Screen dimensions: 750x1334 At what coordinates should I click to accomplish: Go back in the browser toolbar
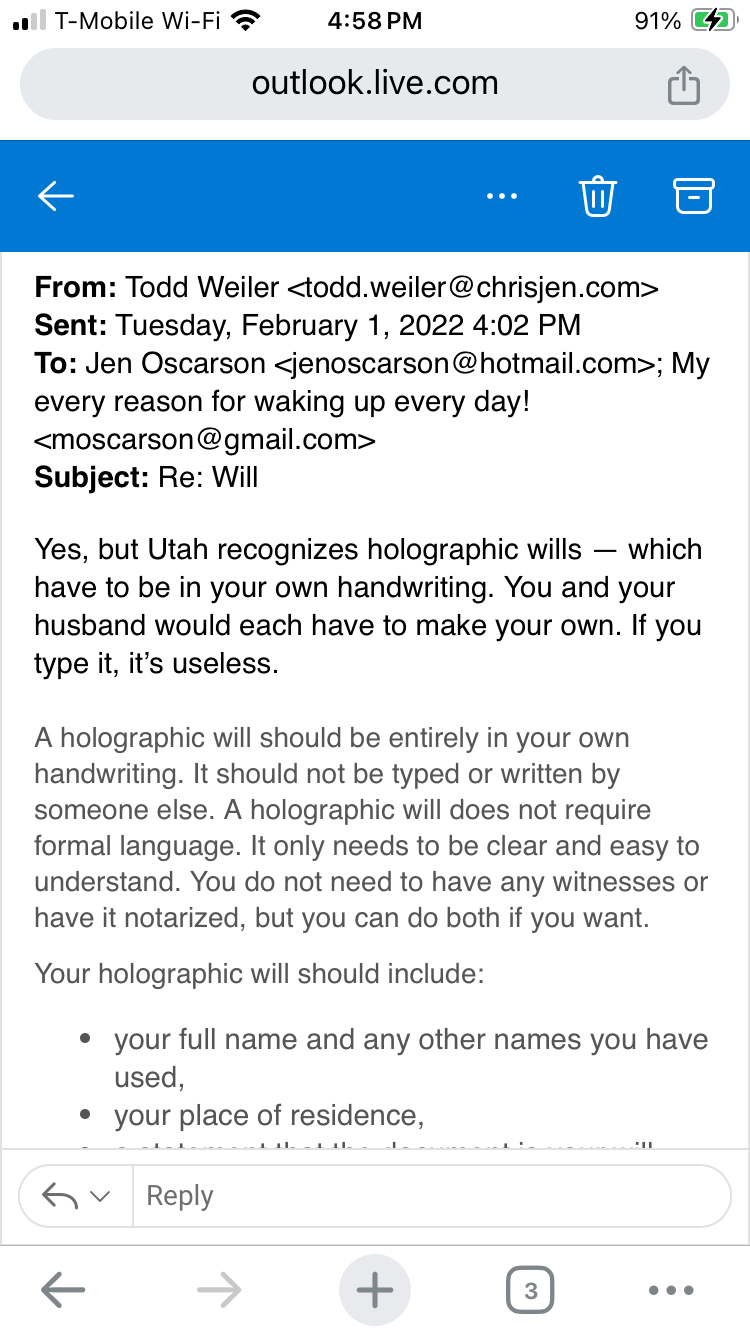pos(62,1290)
